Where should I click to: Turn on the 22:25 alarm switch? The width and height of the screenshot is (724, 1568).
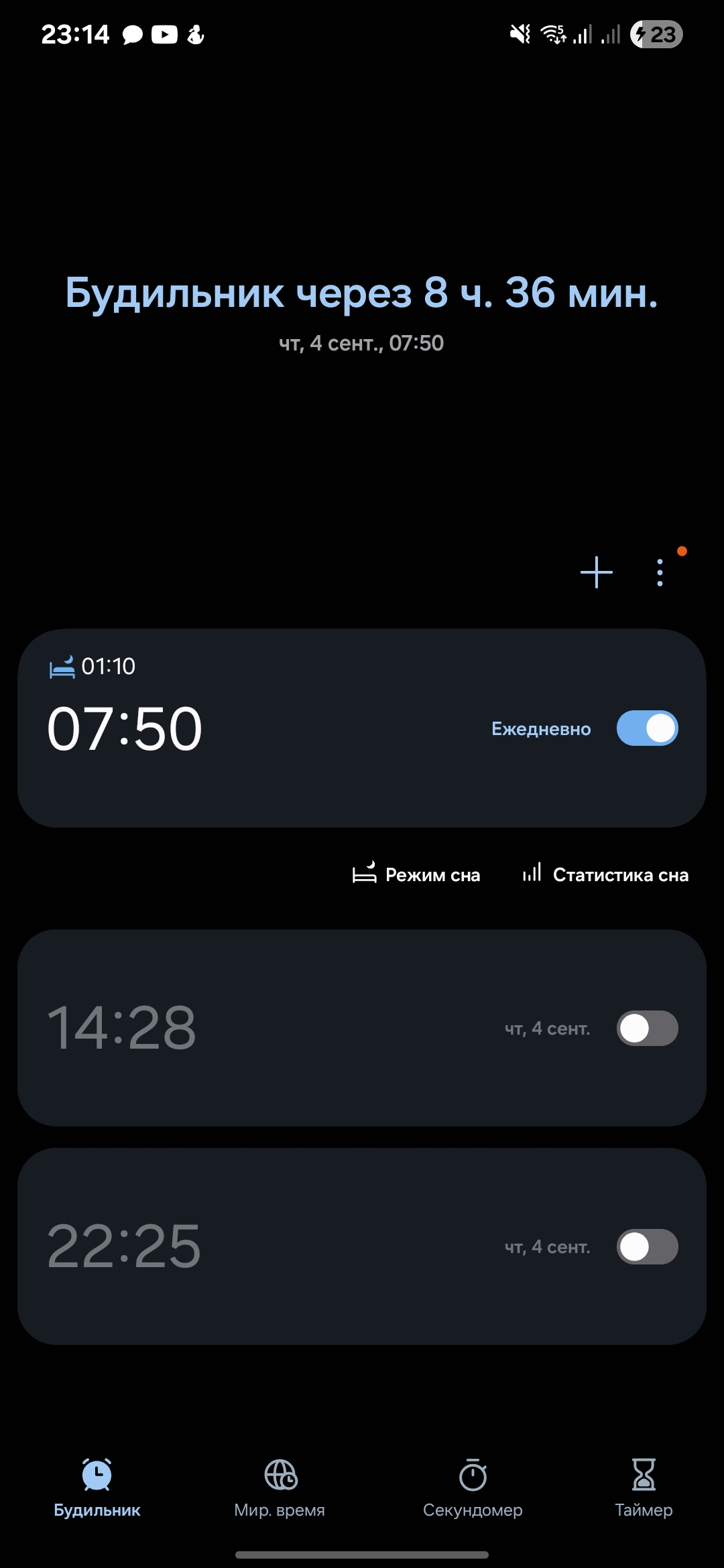[647, 1246]
